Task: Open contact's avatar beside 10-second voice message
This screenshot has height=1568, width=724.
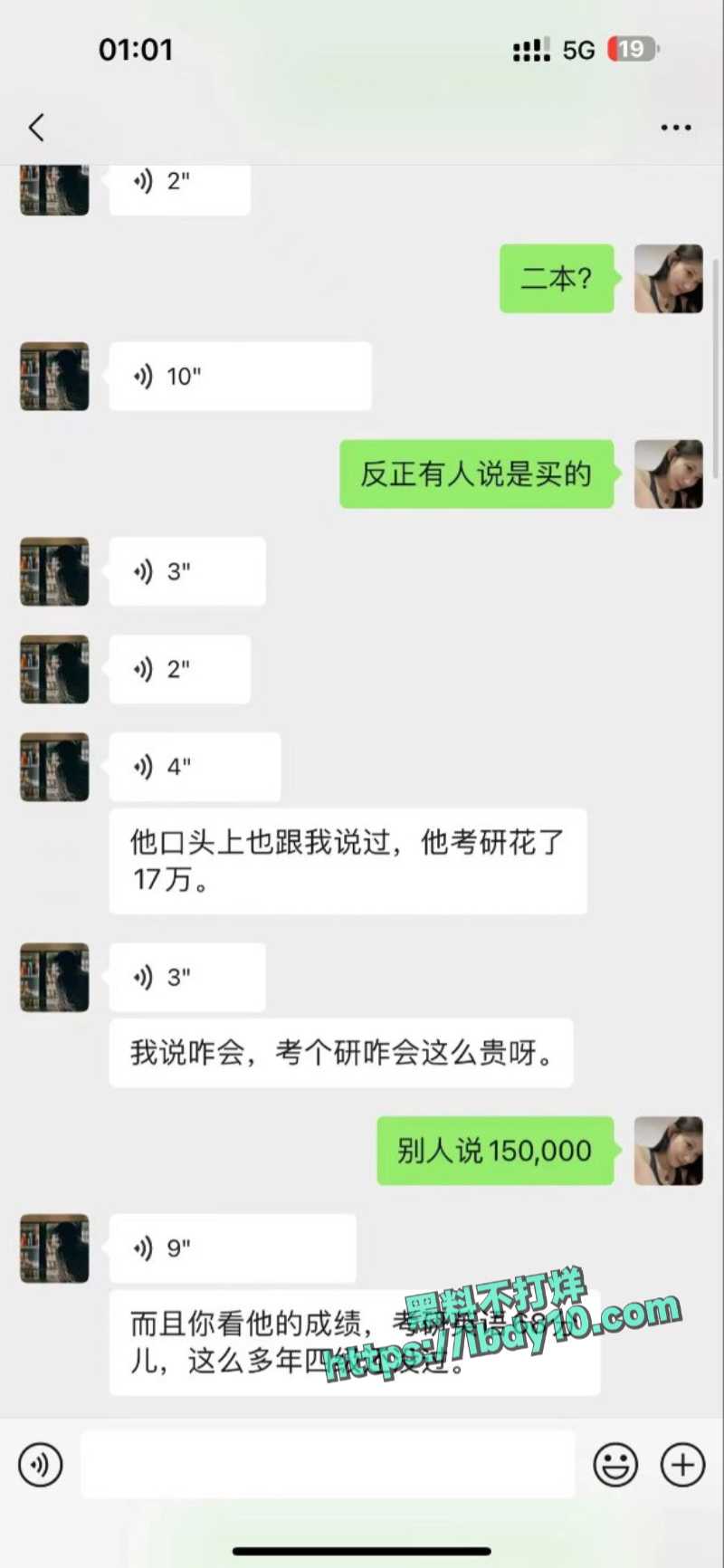Action: pyautogui.click(x=54, y=376)
